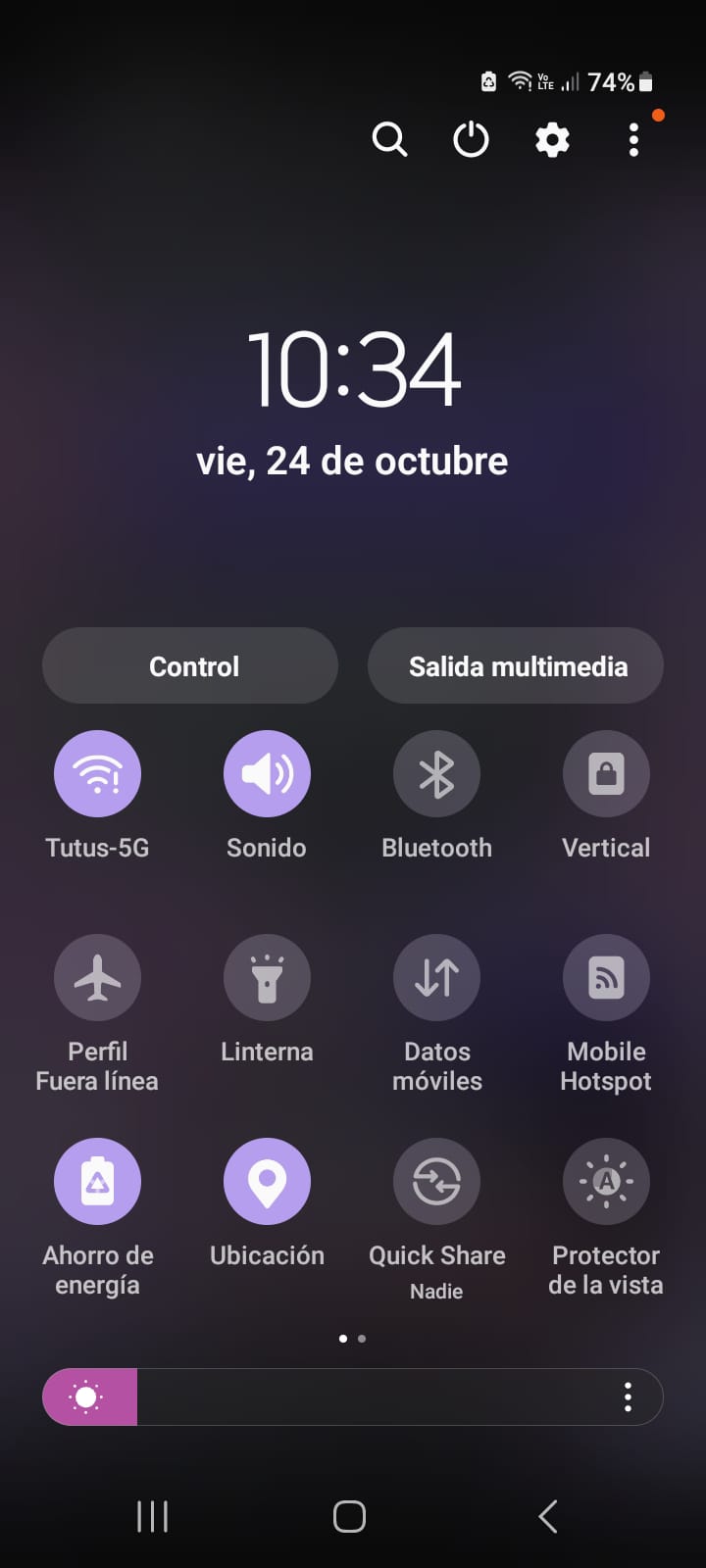Image resolution: width=706 pixels, height=1568 pixels.
Task: Tap the Control button
Action: (x=190, y=666)
